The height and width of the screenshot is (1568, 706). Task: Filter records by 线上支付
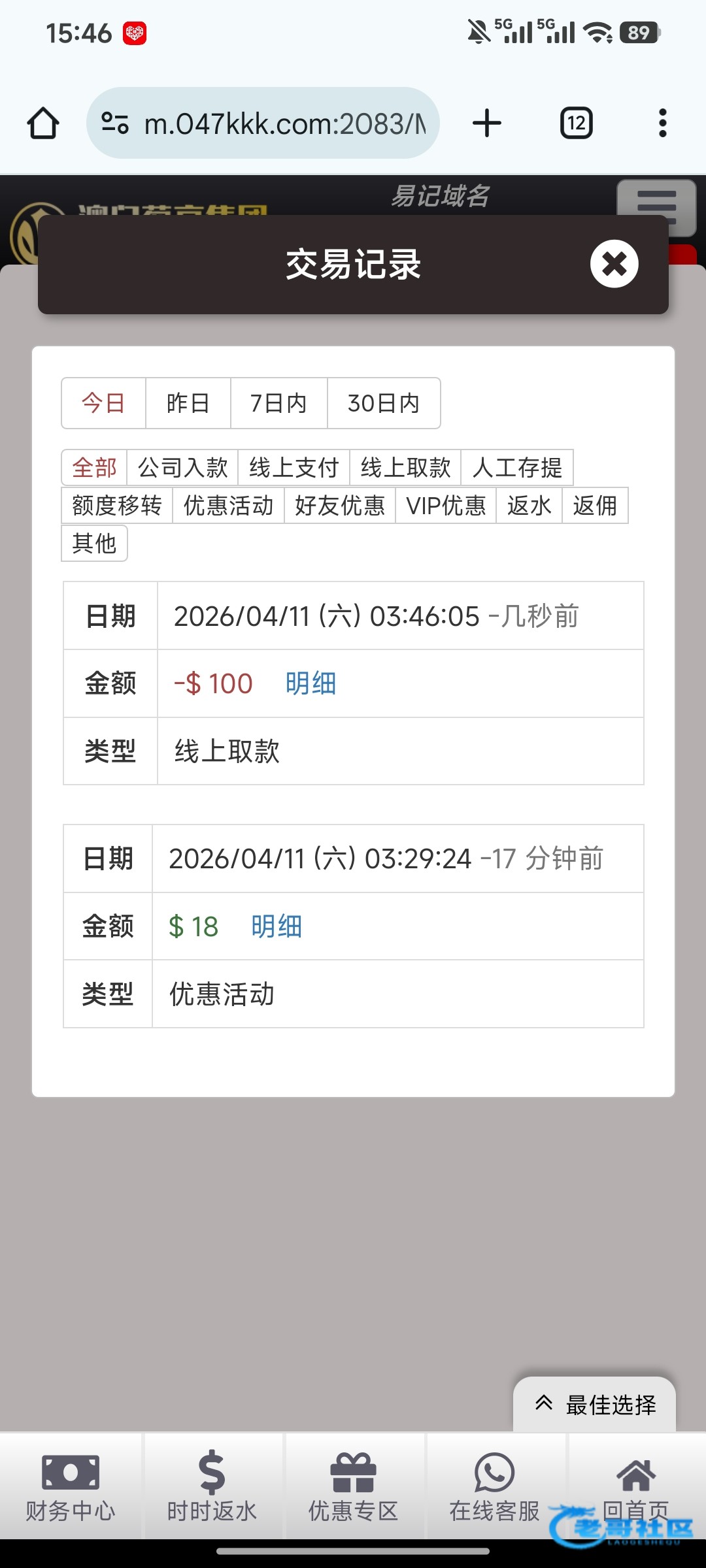click(x=294, y=468)
